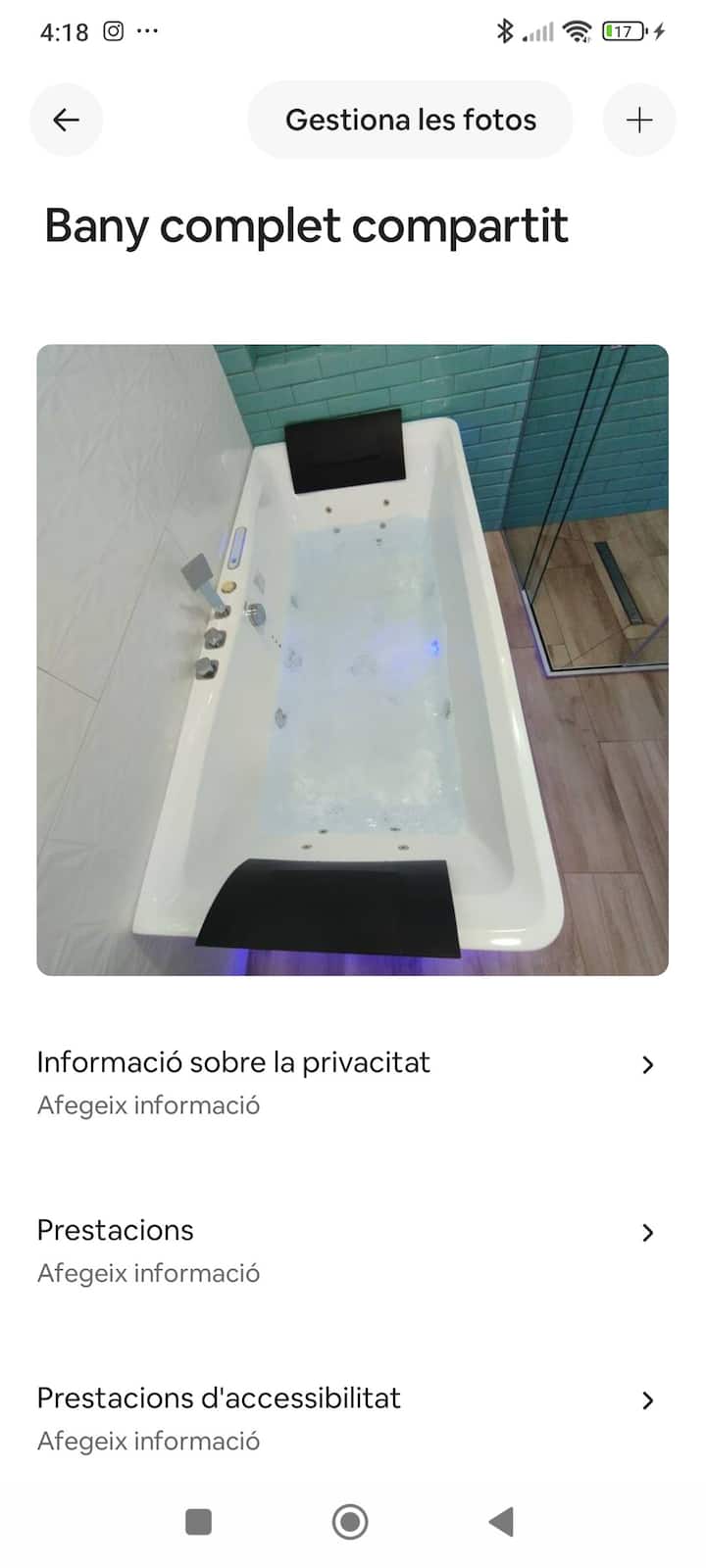Screen dimensions: 706x1568
Task: Open recent apps with the square button
Action: 199,1522
